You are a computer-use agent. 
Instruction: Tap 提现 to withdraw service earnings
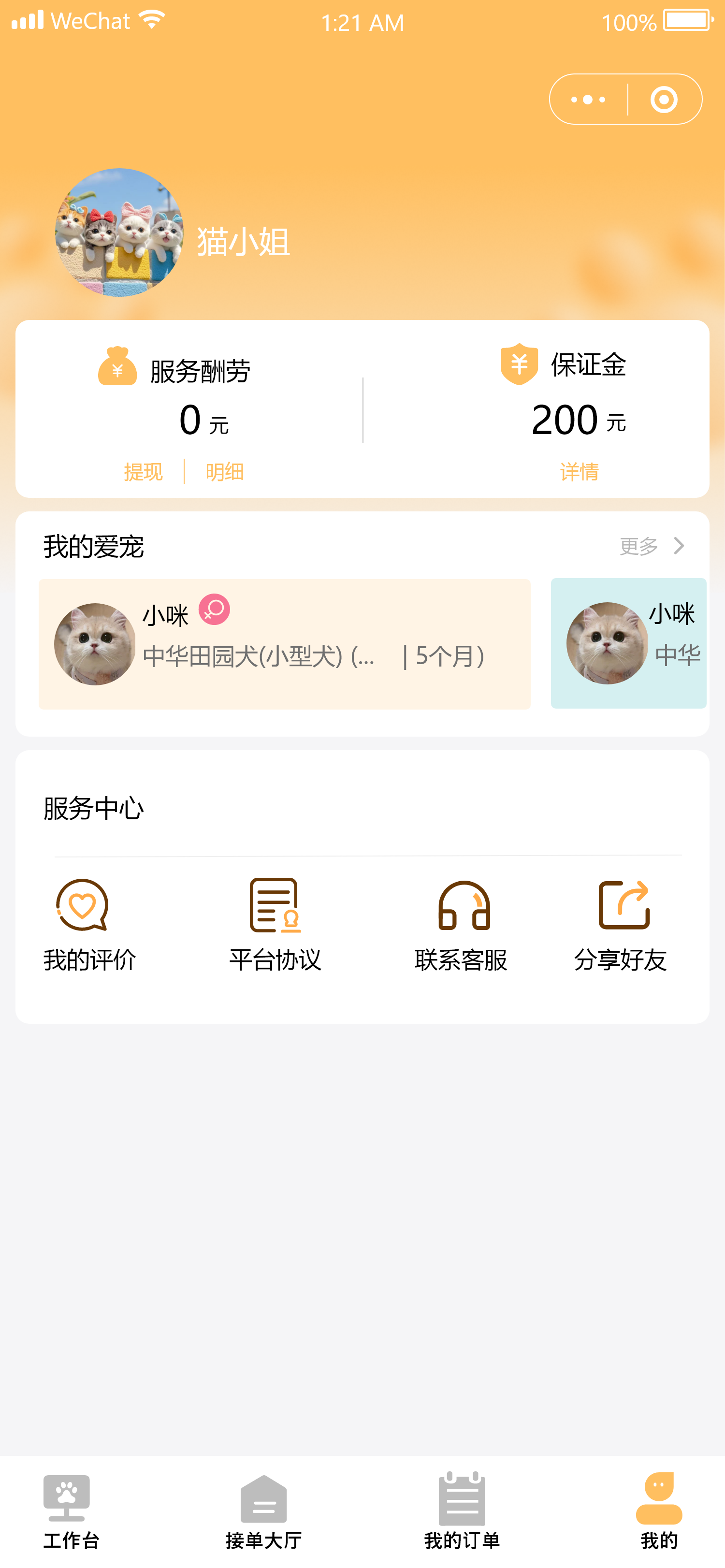pyautogui.click(x=143, y=472)
